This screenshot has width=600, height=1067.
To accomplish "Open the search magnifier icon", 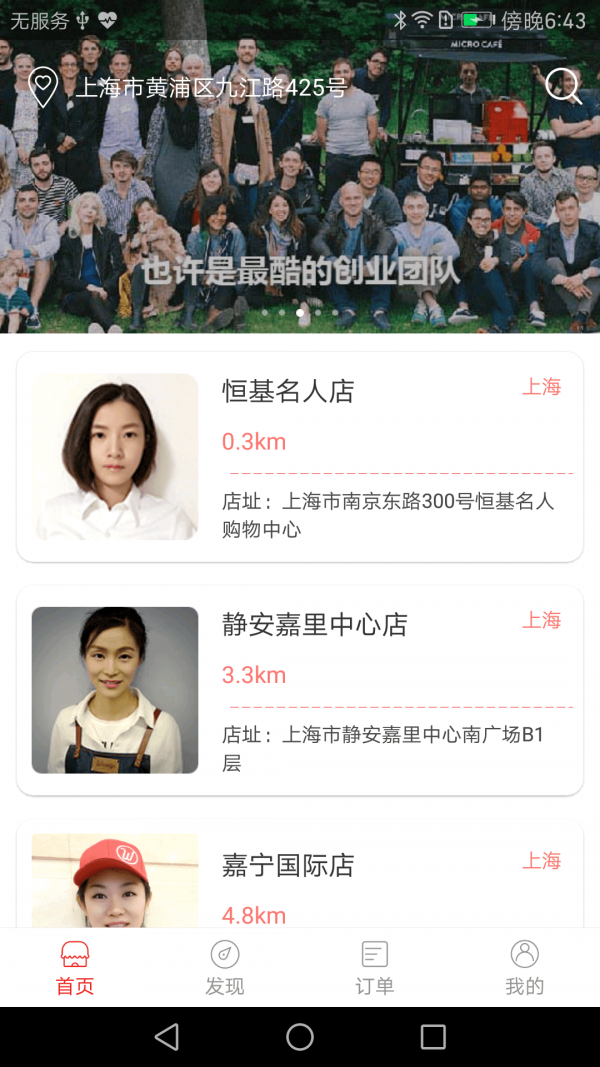I will (x=563, y=87).
